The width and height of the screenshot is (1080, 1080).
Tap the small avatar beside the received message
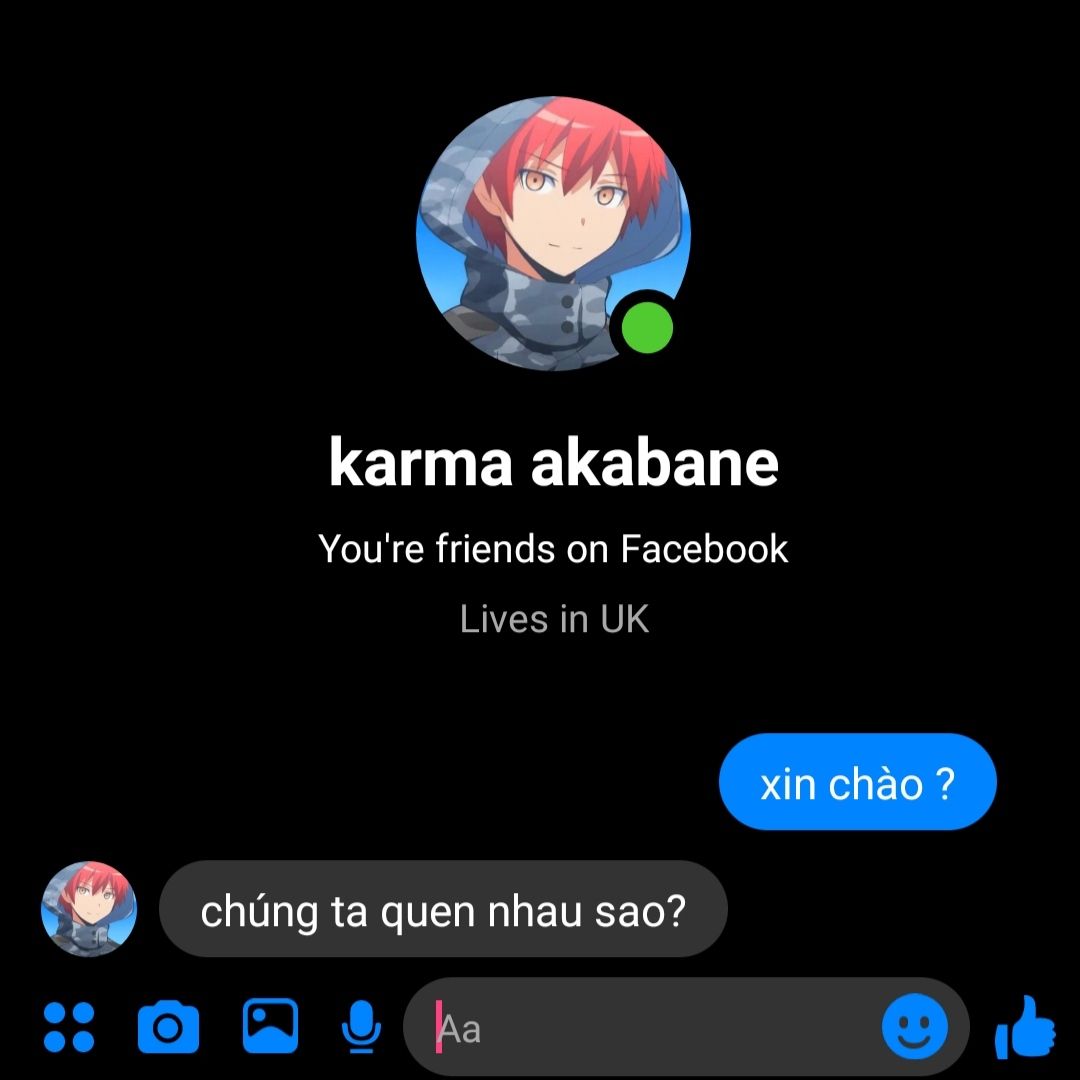click(88, 908)
